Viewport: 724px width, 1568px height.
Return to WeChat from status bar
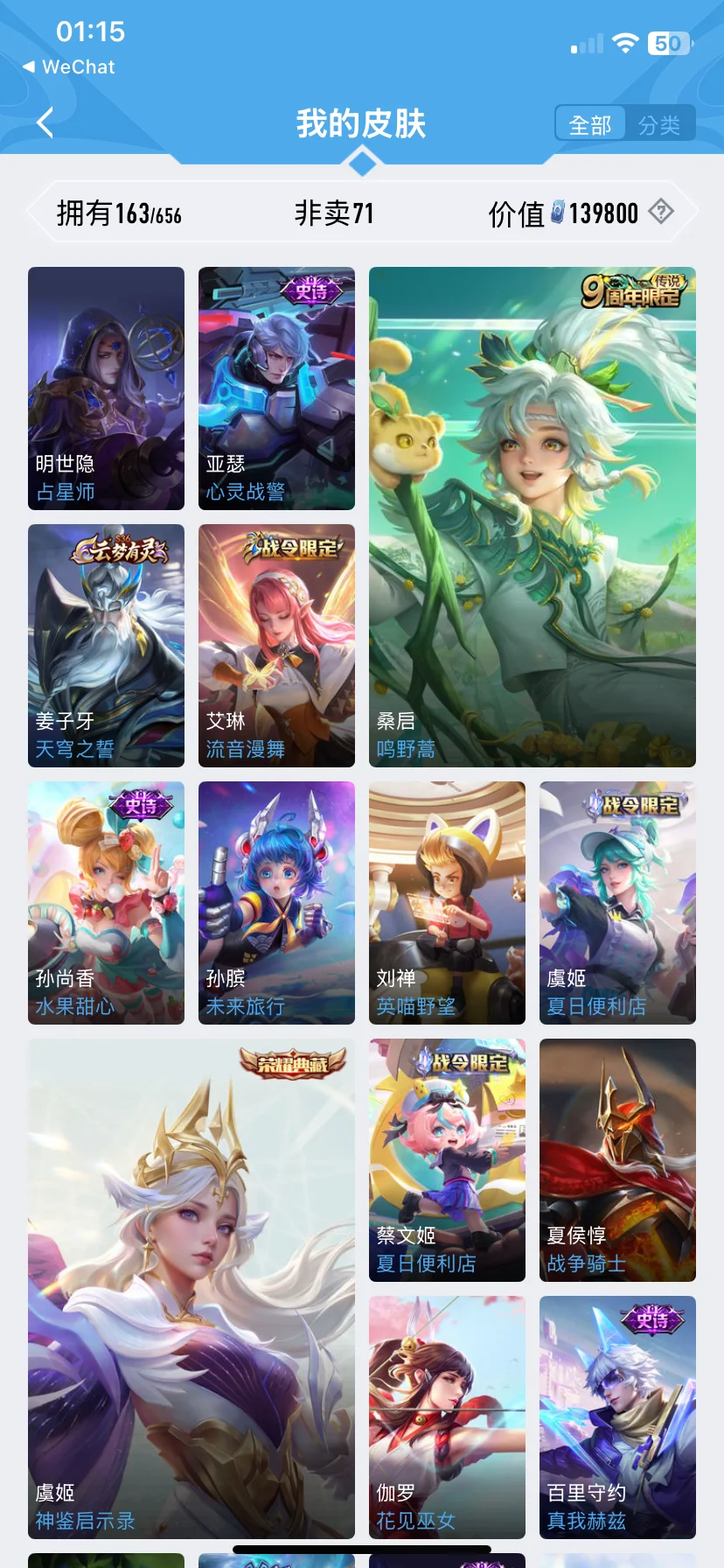click(x=68, y=67)
